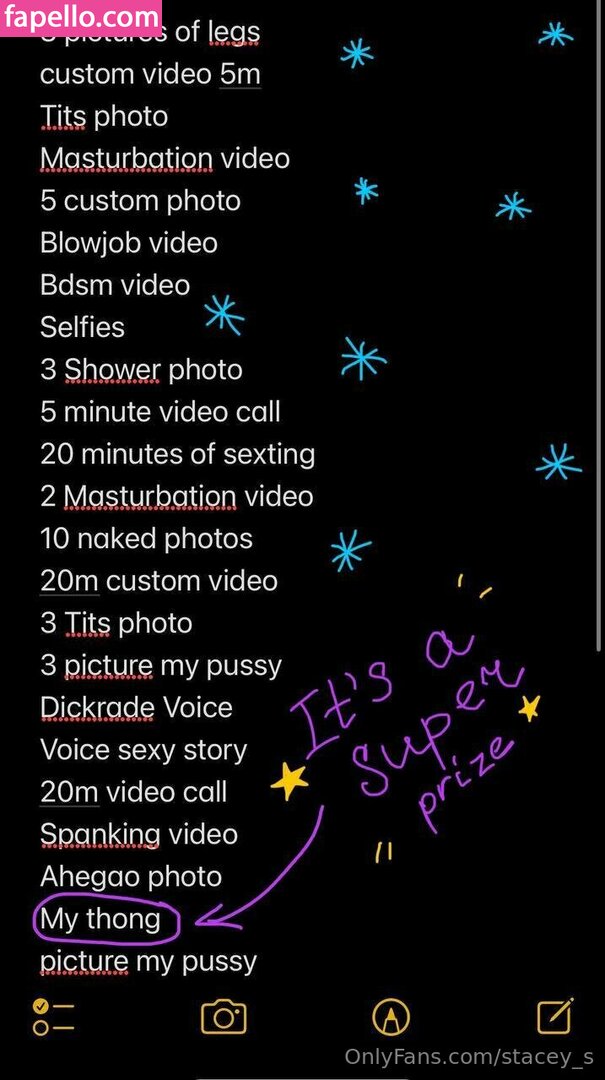Add a checklist to the note
The width and height of the screenshot is (605, 1080).
pos(53,1016)
